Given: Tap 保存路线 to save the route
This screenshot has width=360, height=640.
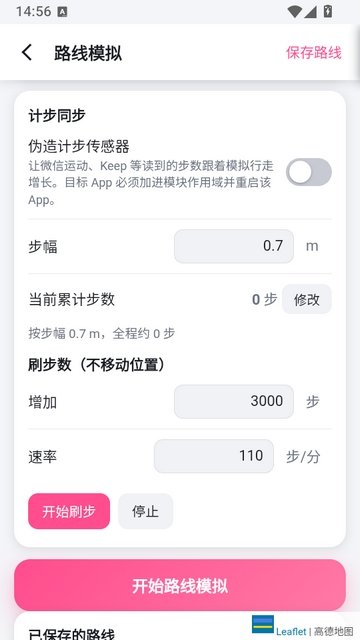Looking at the screenshot, I should point(313,53).
